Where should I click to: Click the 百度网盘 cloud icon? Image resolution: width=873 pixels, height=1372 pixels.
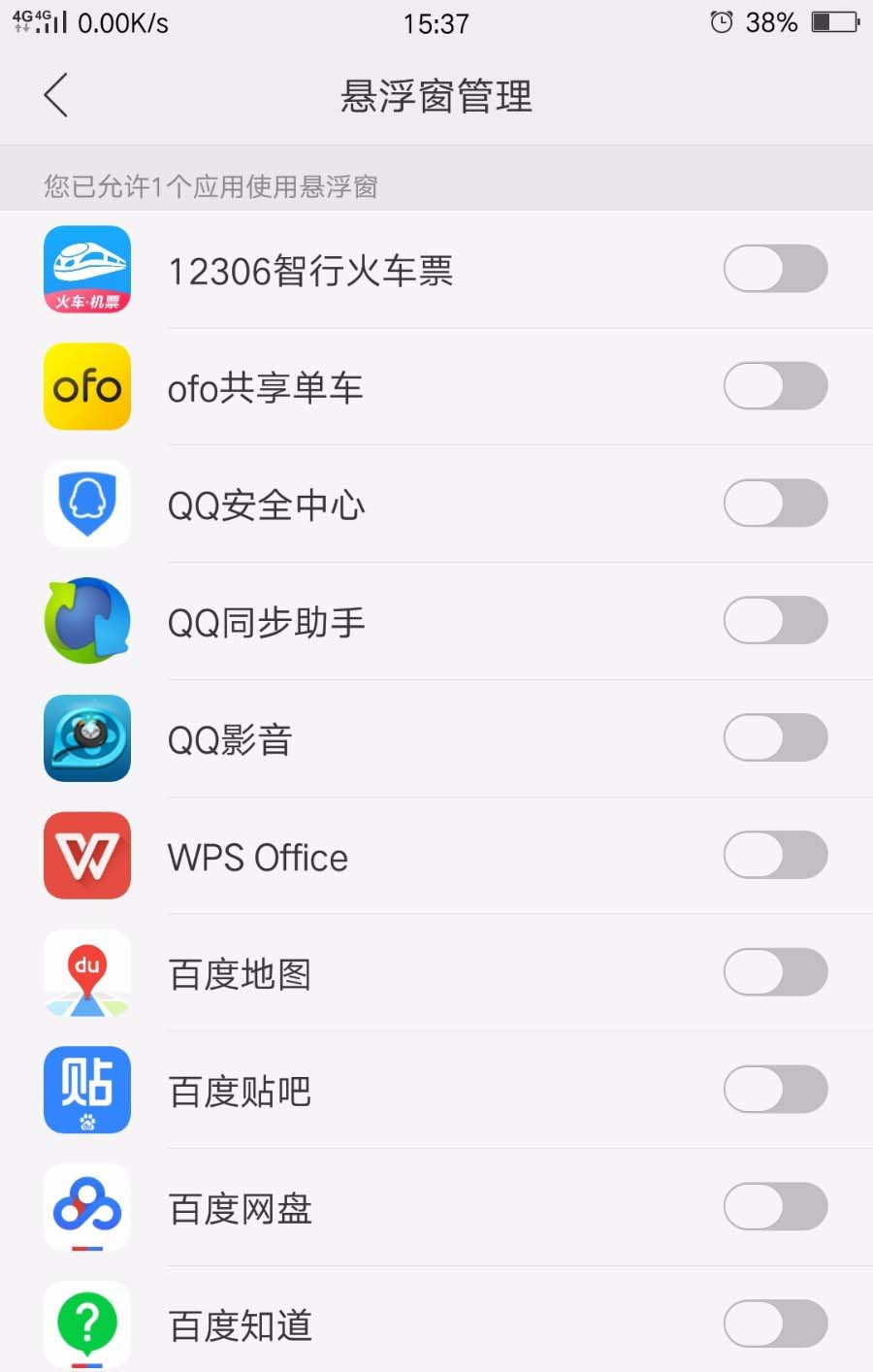click(86, 1208)
